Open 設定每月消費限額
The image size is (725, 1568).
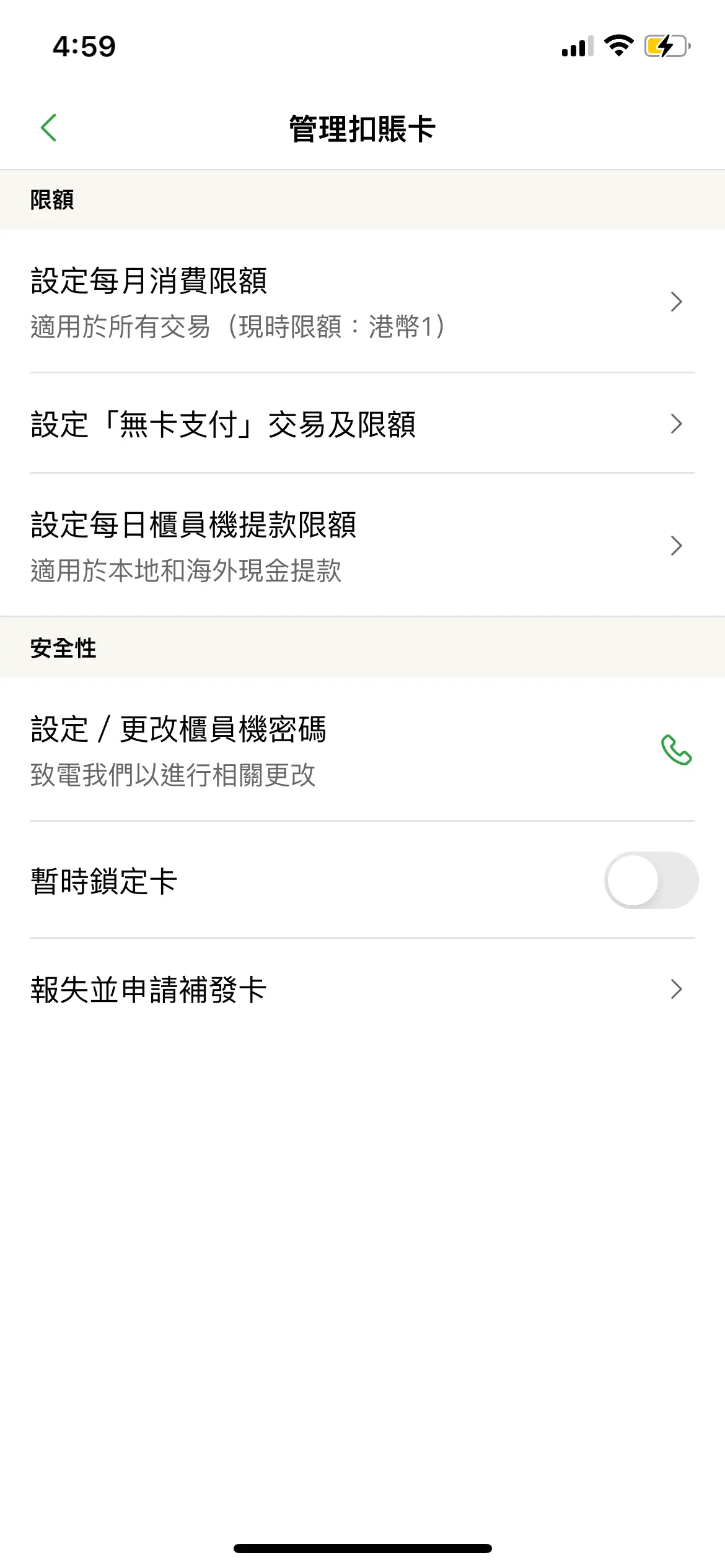point(362,302)
